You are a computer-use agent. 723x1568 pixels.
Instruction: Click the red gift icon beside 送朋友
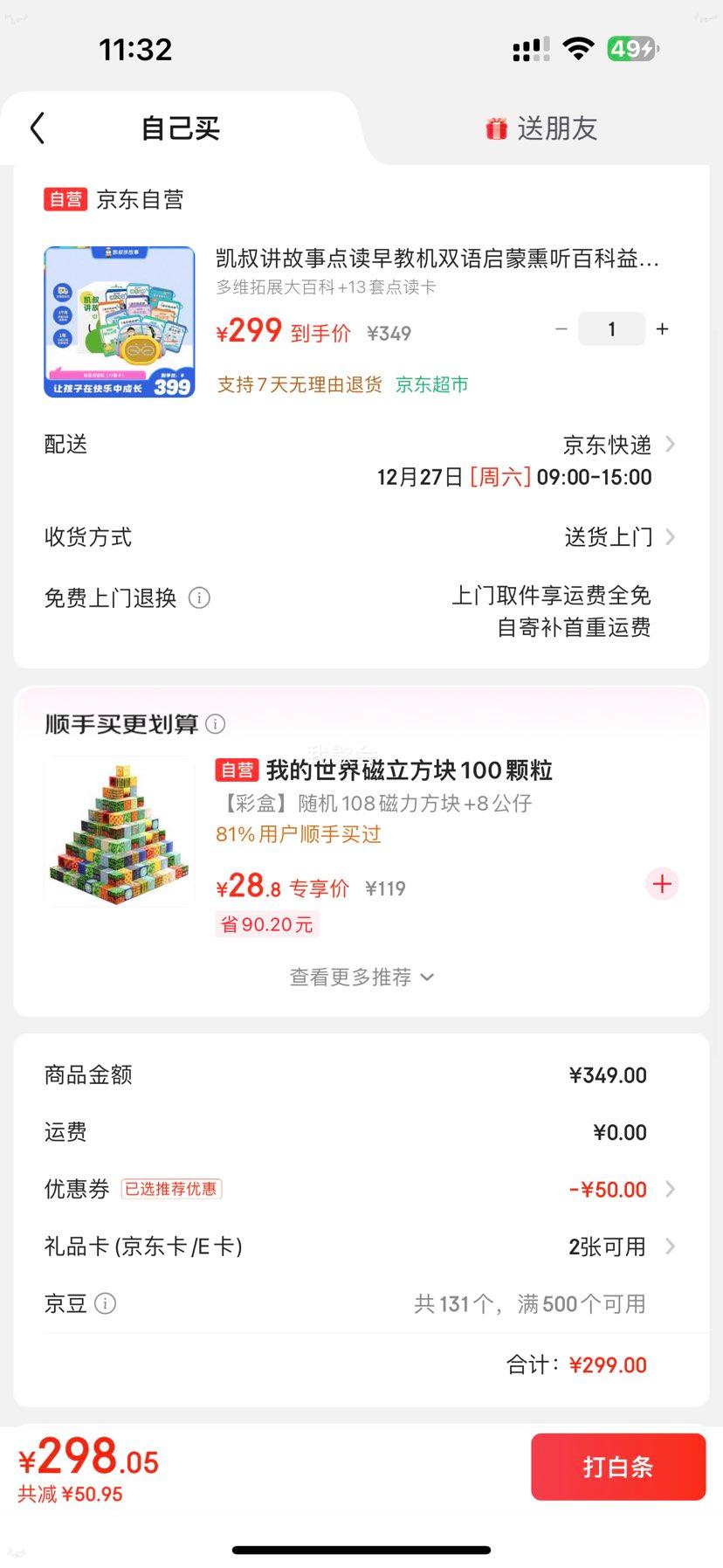pos(498,128)
